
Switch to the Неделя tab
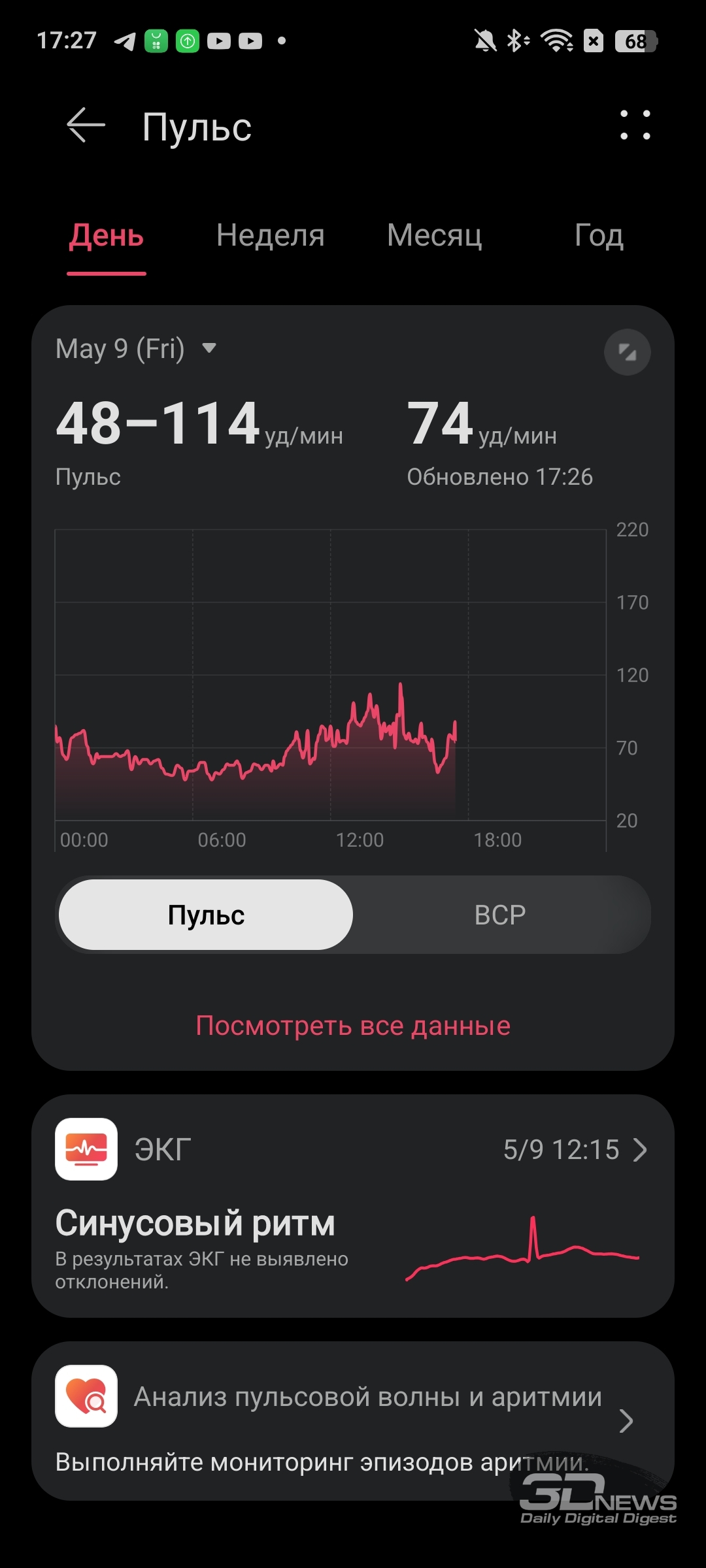pos(271,235)
